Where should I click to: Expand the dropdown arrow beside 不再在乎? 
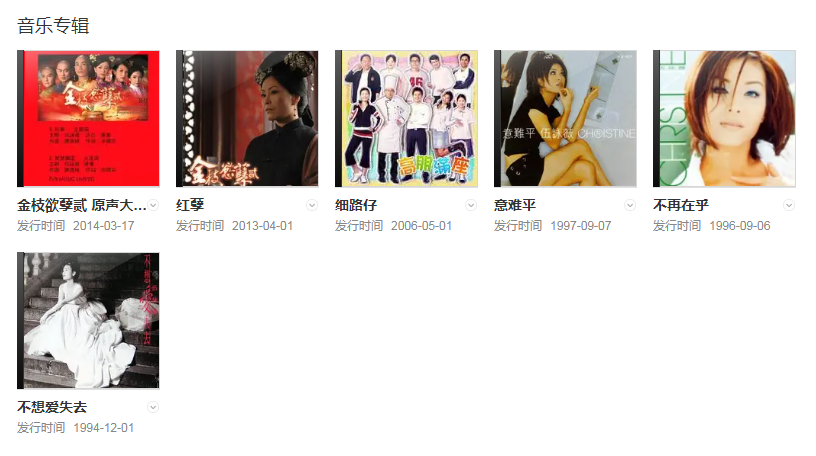[x=789, y=205]
